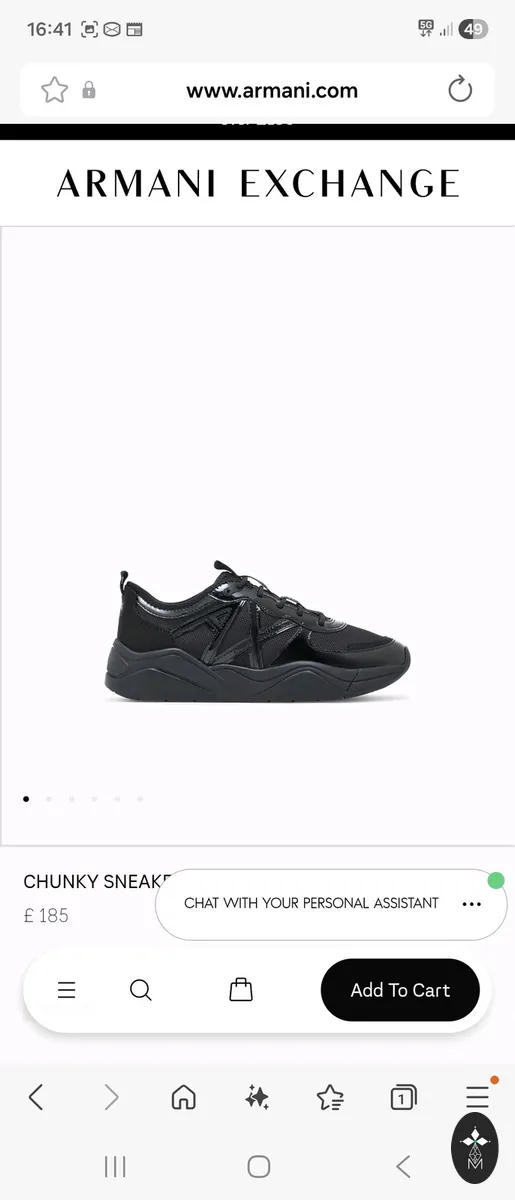Reload the page in address bar
The height and width of the screenshot is (1200, 515).
pos(460,91)
